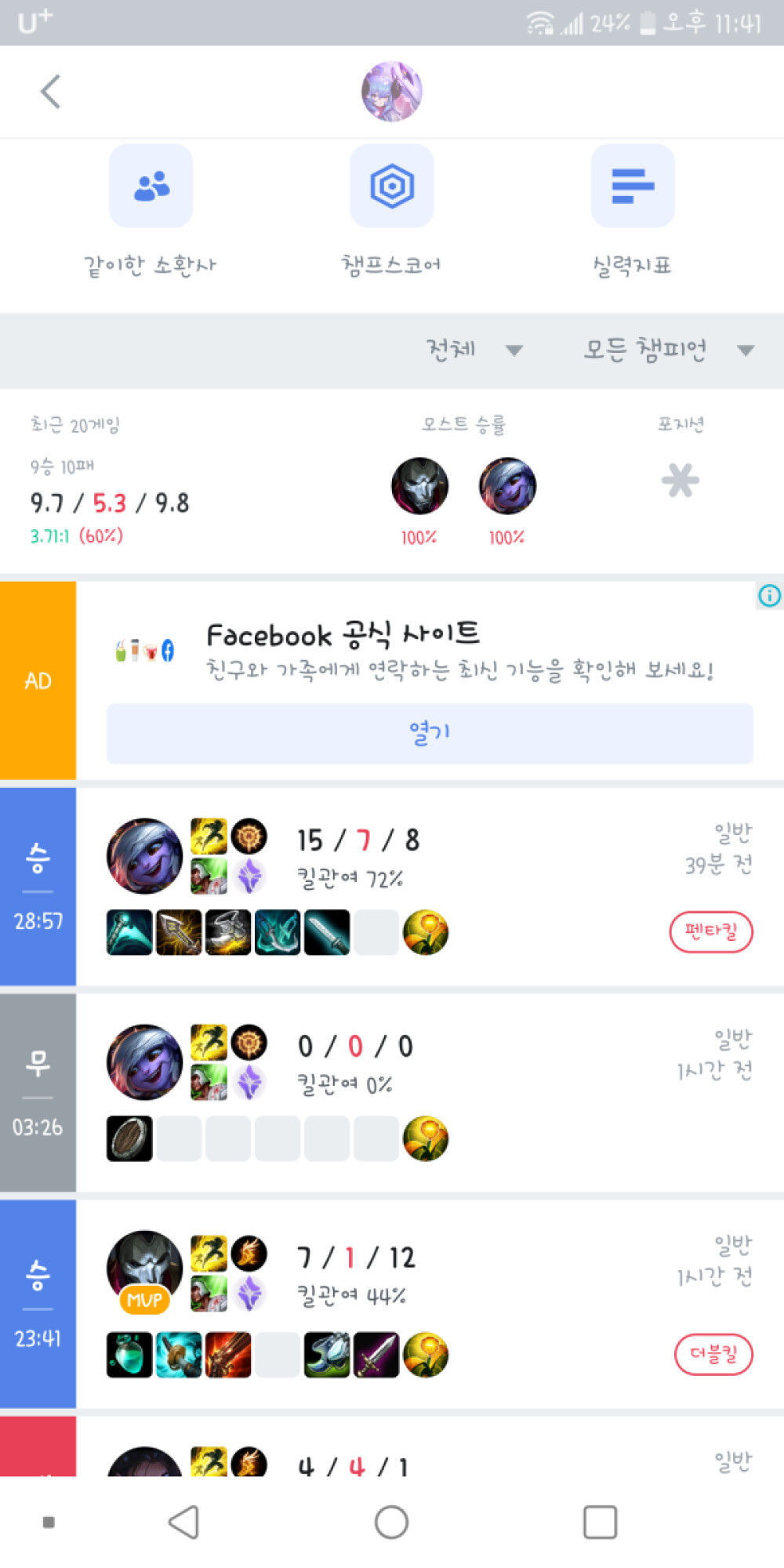Tap the summoner profile avatar at top
Screen dimensions: 784x1568
[x=391, y=92]
